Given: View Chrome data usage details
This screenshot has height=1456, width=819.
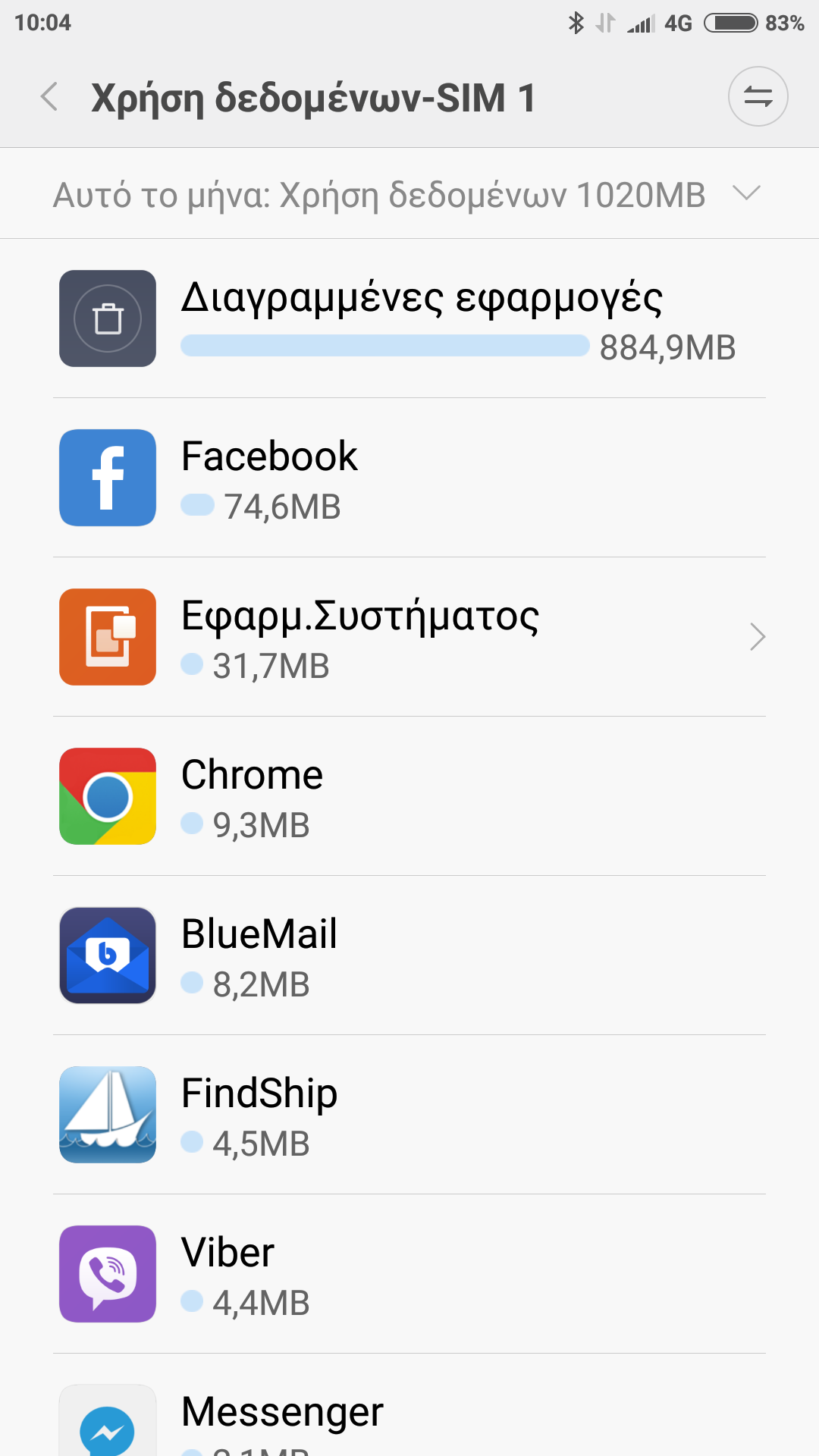Looking at the screenshot, I should click(x=409, y=796).
